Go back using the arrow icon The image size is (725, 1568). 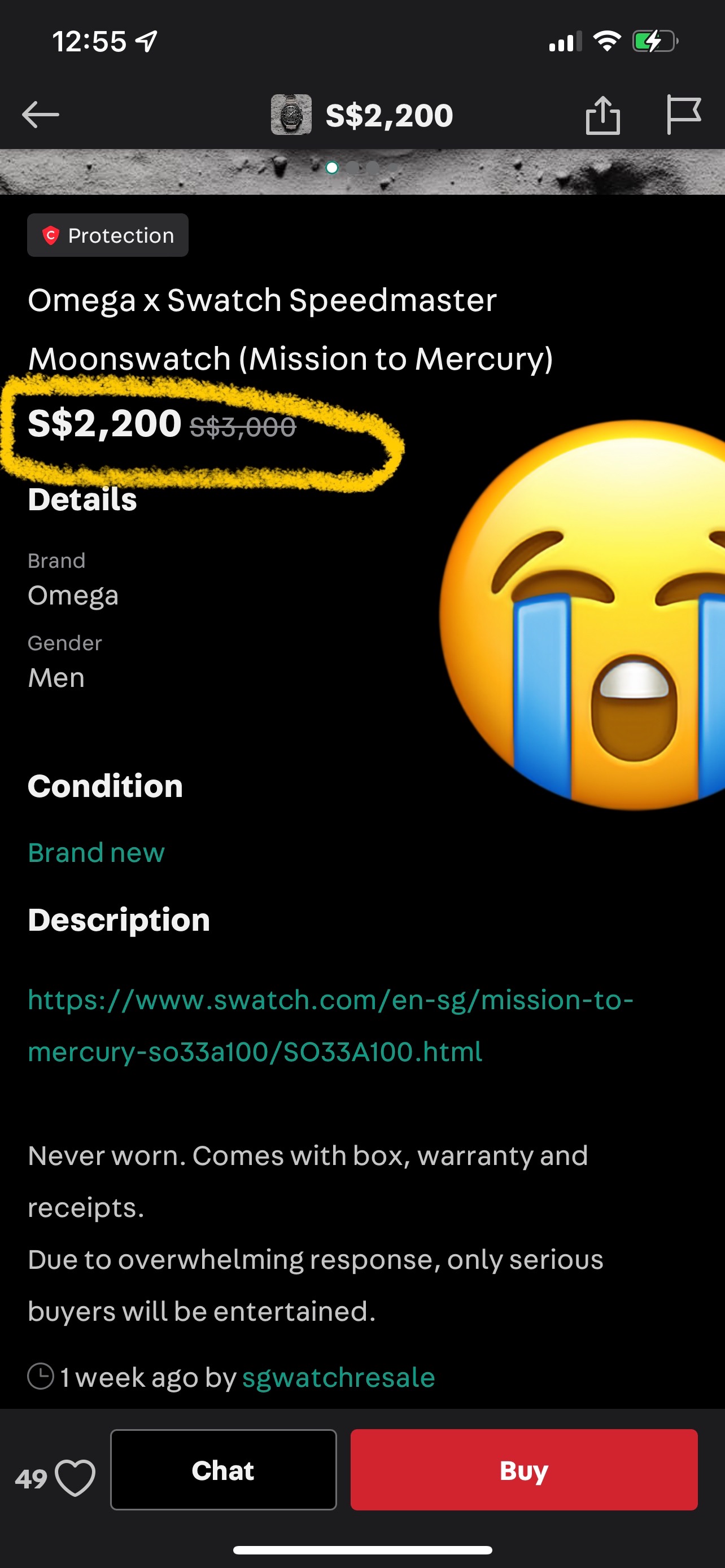coord(40,115)
